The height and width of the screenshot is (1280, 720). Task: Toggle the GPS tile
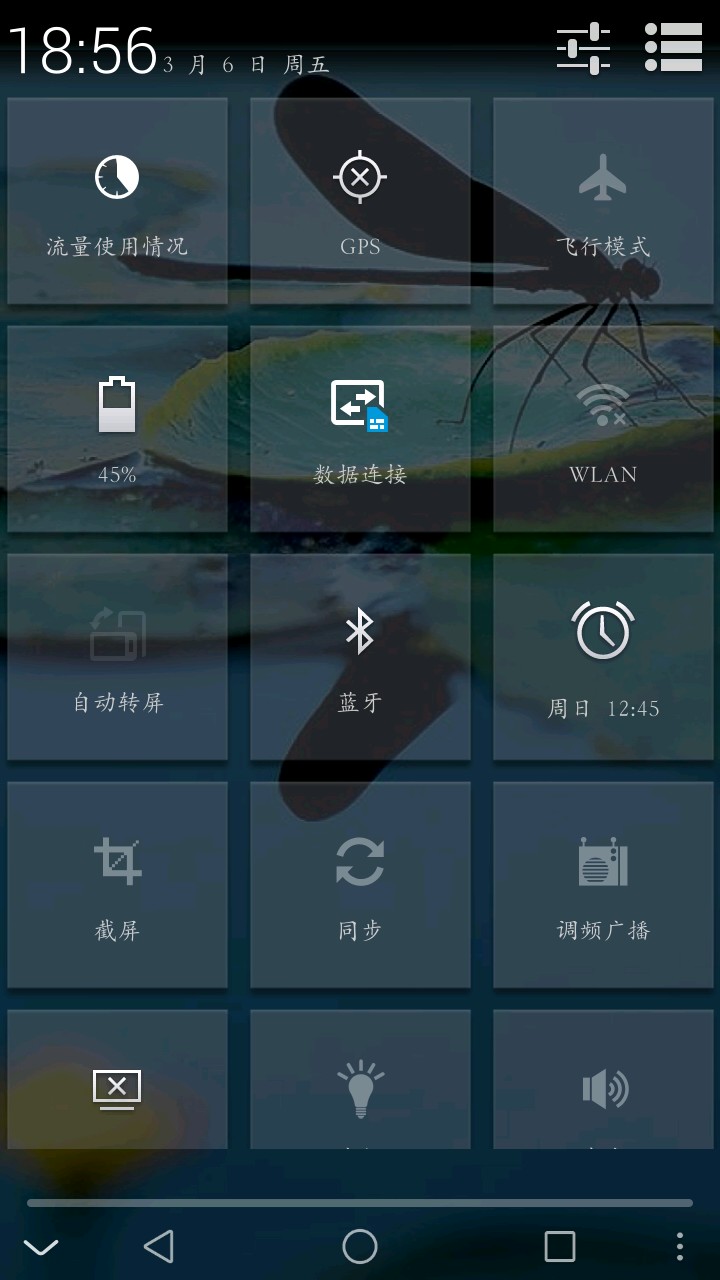tap(360, 201)
